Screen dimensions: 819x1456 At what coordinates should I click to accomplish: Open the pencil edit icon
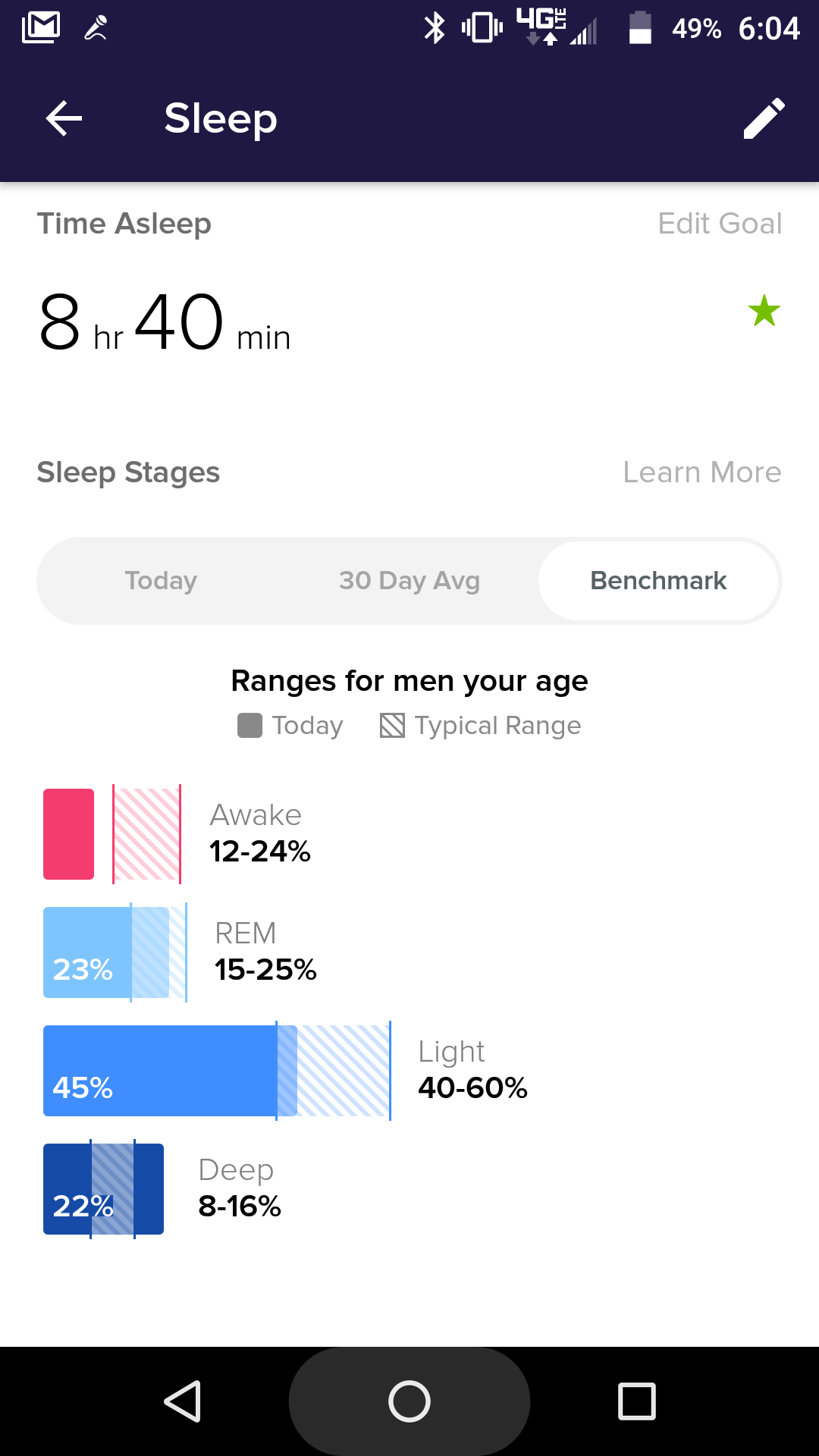click(764, 118)
